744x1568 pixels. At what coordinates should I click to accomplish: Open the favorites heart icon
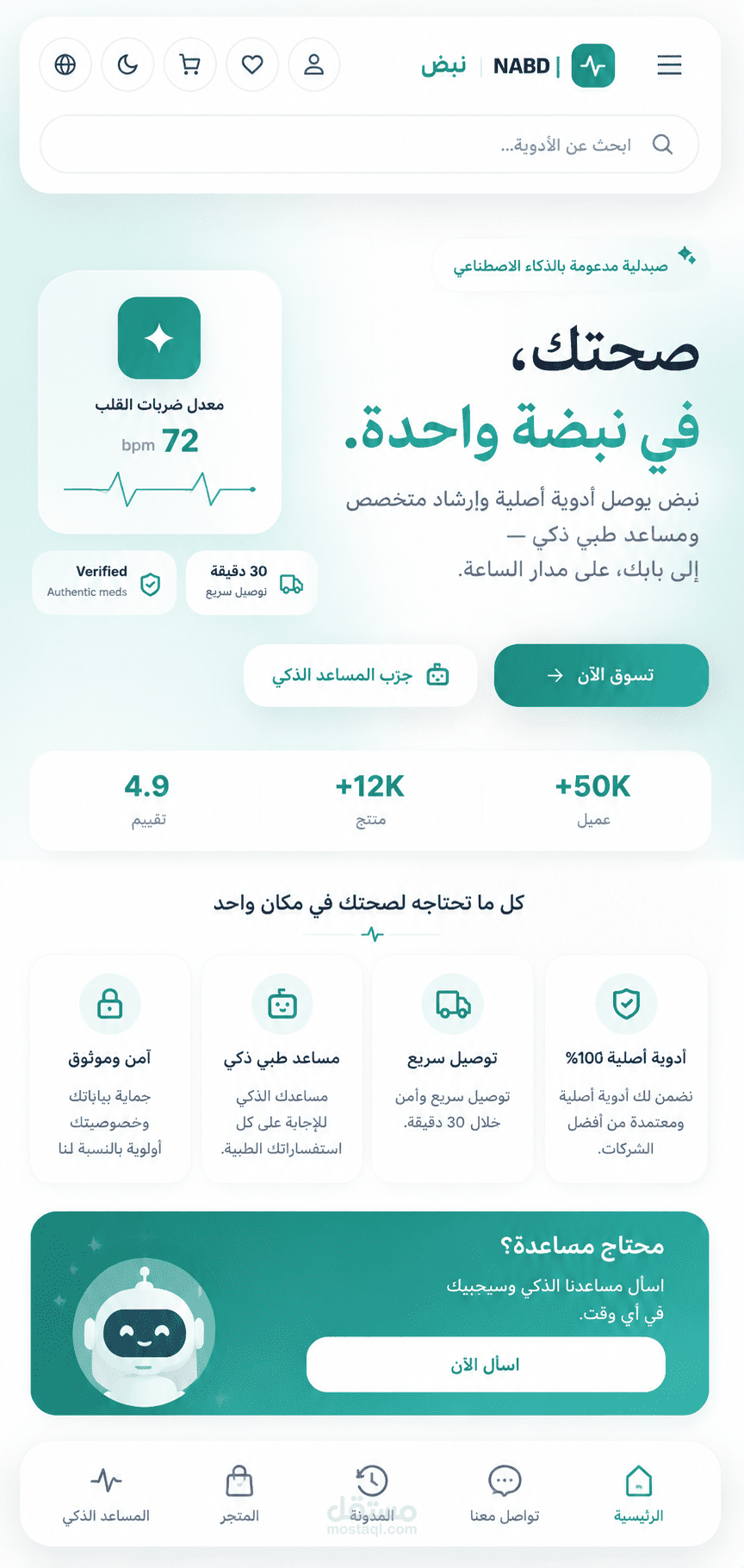252,65
